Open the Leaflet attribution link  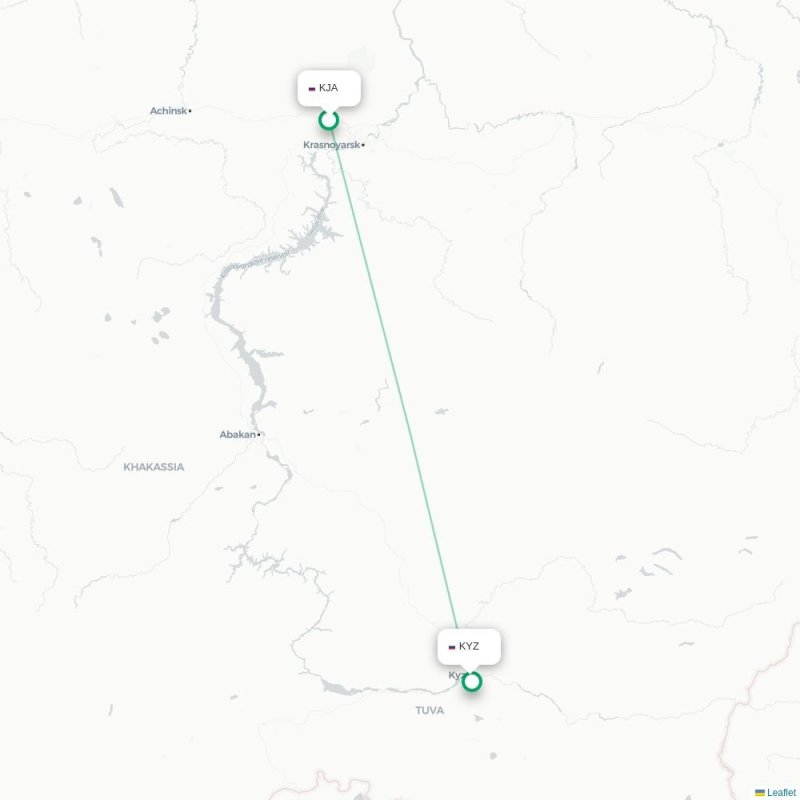781,792
